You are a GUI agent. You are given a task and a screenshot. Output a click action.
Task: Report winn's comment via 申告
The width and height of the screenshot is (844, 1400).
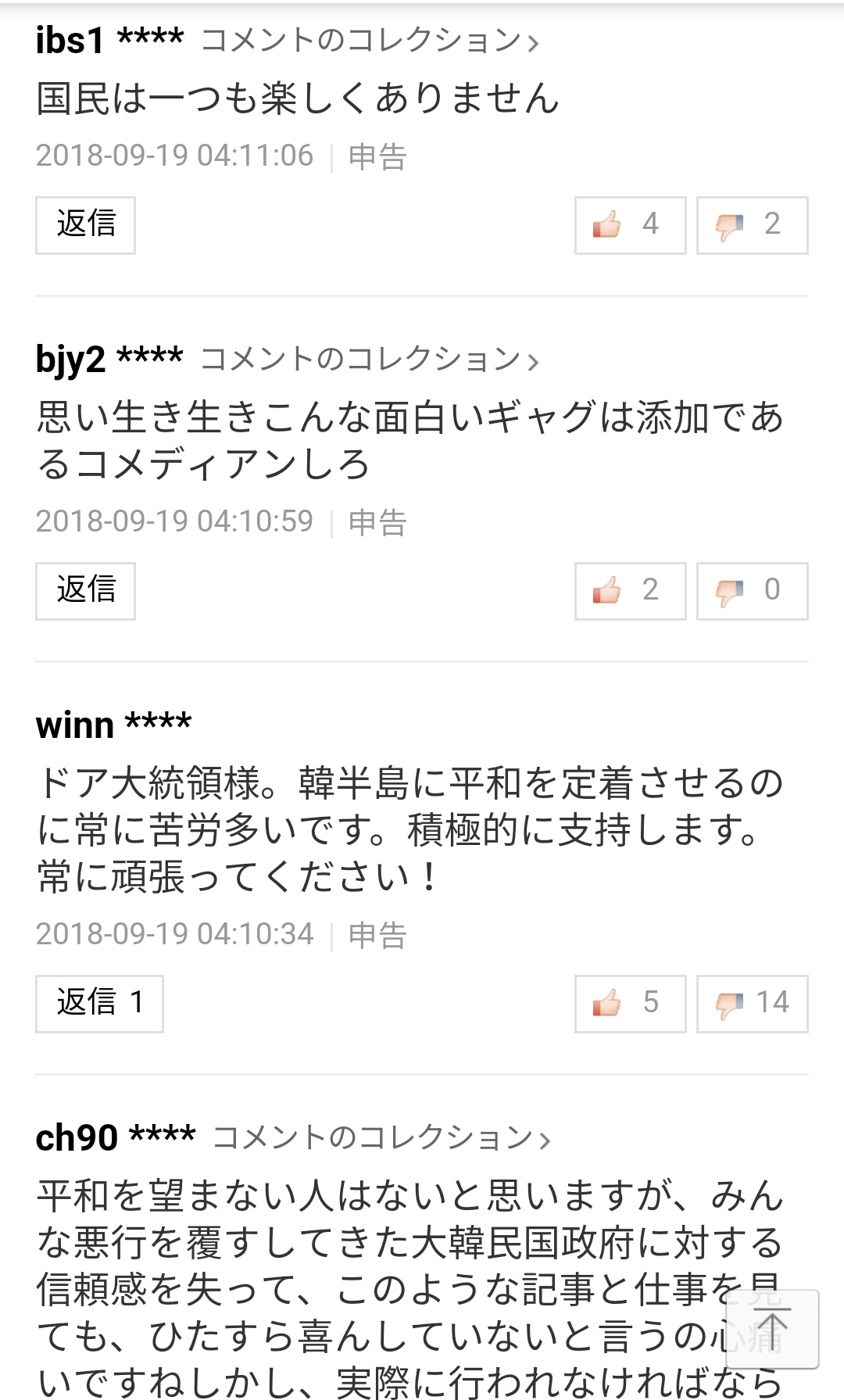click(x=377, y=935)
